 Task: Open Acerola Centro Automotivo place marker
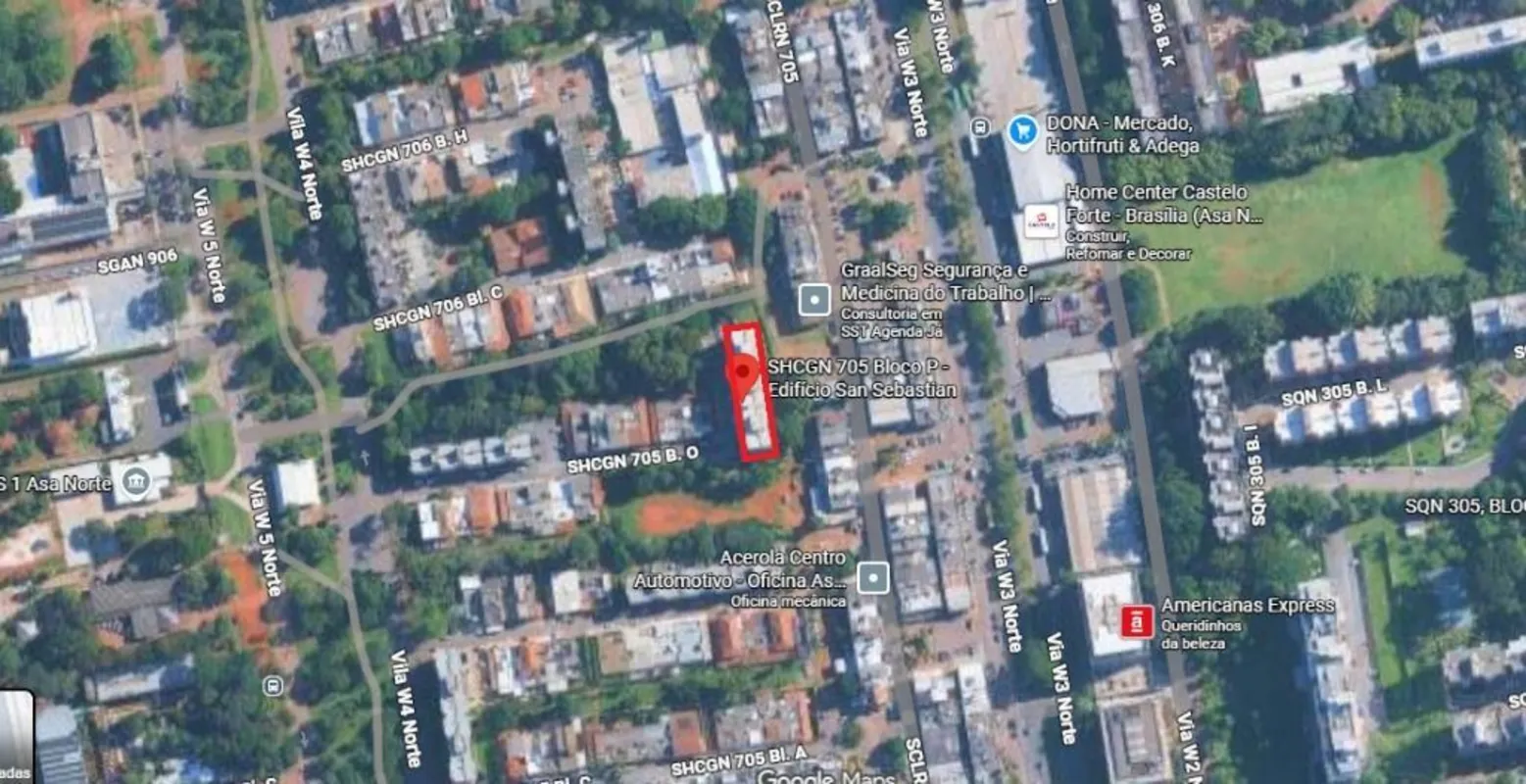[x=872, y=577]
